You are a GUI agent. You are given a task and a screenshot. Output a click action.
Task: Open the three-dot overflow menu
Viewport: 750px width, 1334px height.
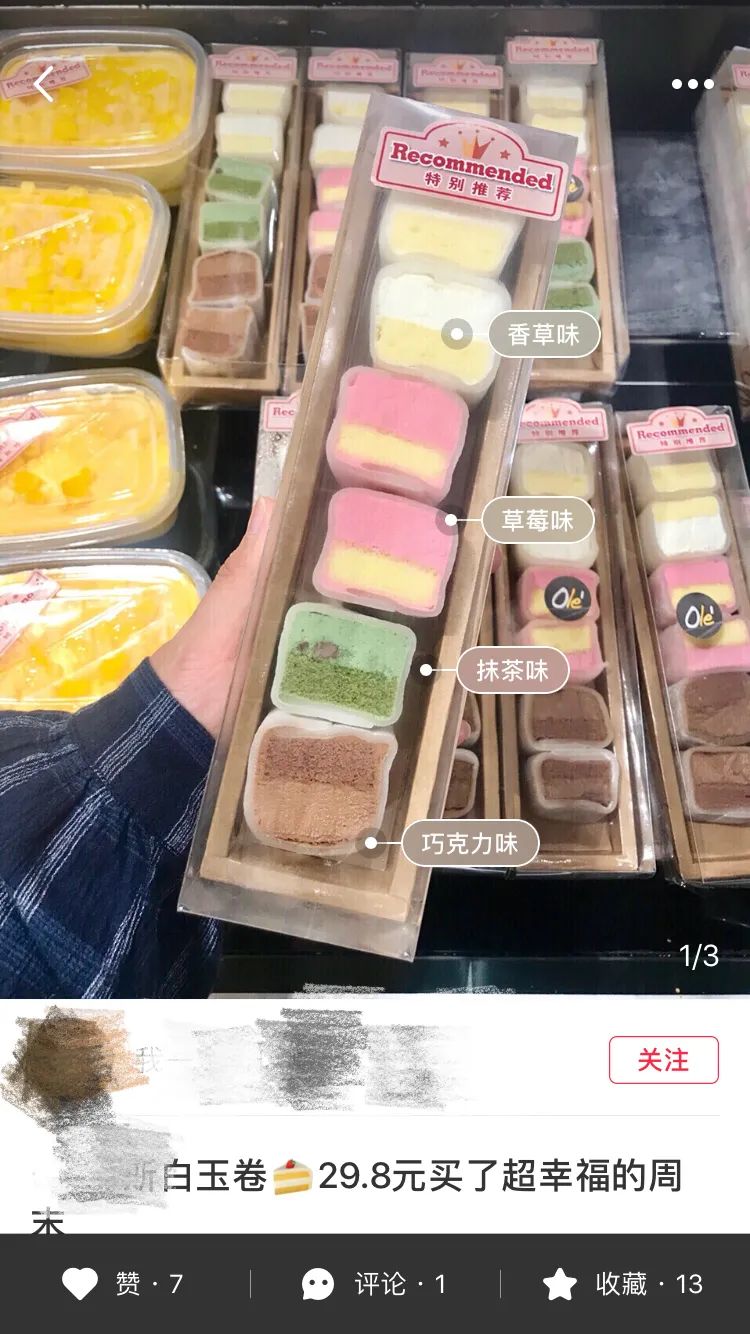[x=692, y=84]
